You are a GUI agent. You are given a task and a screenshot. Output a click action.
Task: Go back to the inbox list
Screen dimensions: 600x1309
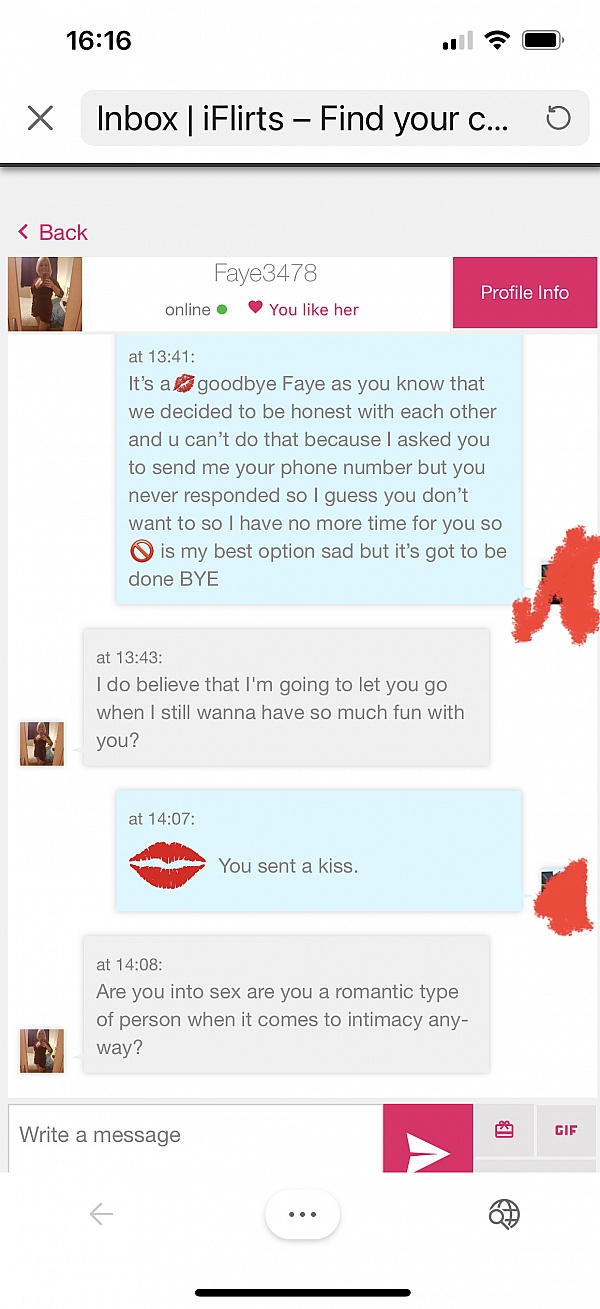pyautogui.click(x=53, y=232)
